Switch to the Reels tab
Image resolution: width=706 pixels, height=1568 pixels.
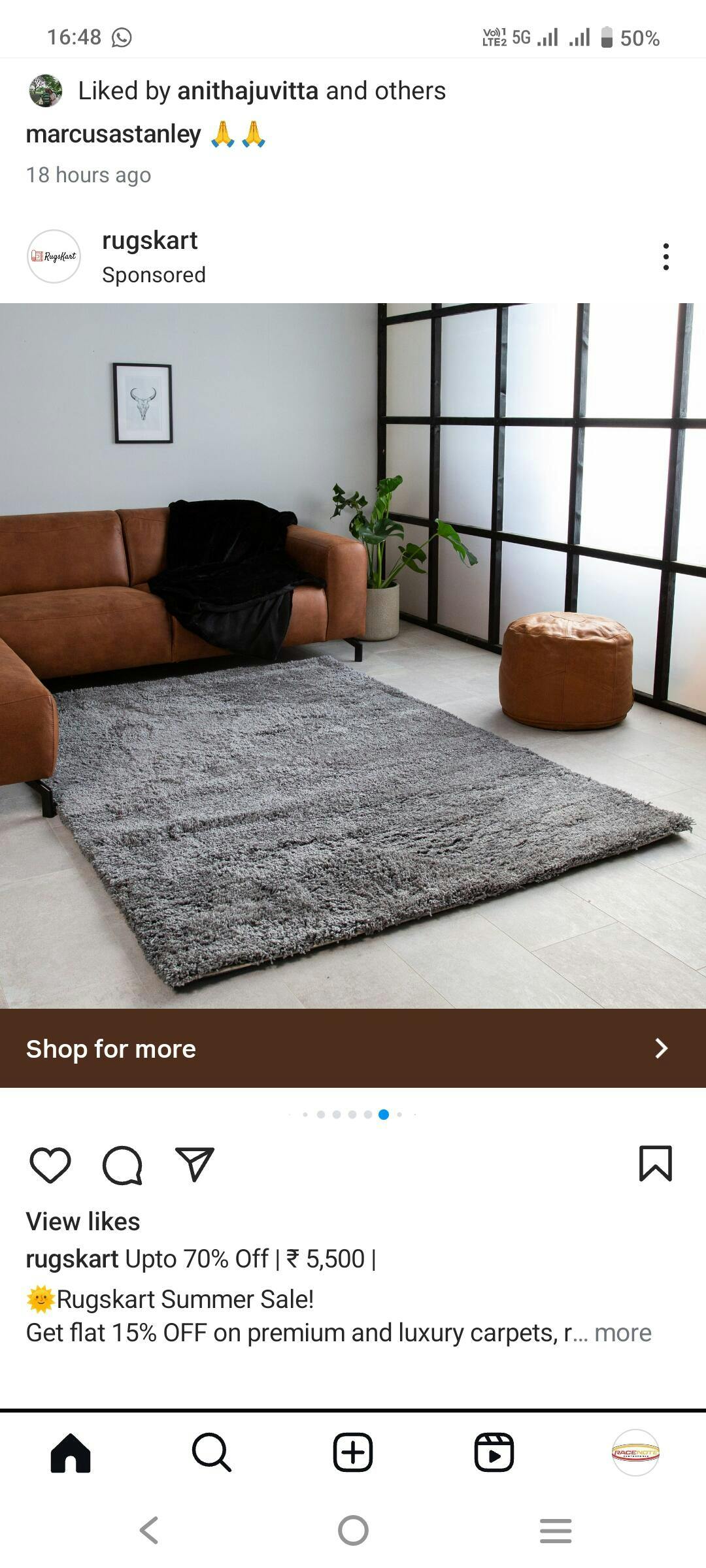pos(494,1453)
